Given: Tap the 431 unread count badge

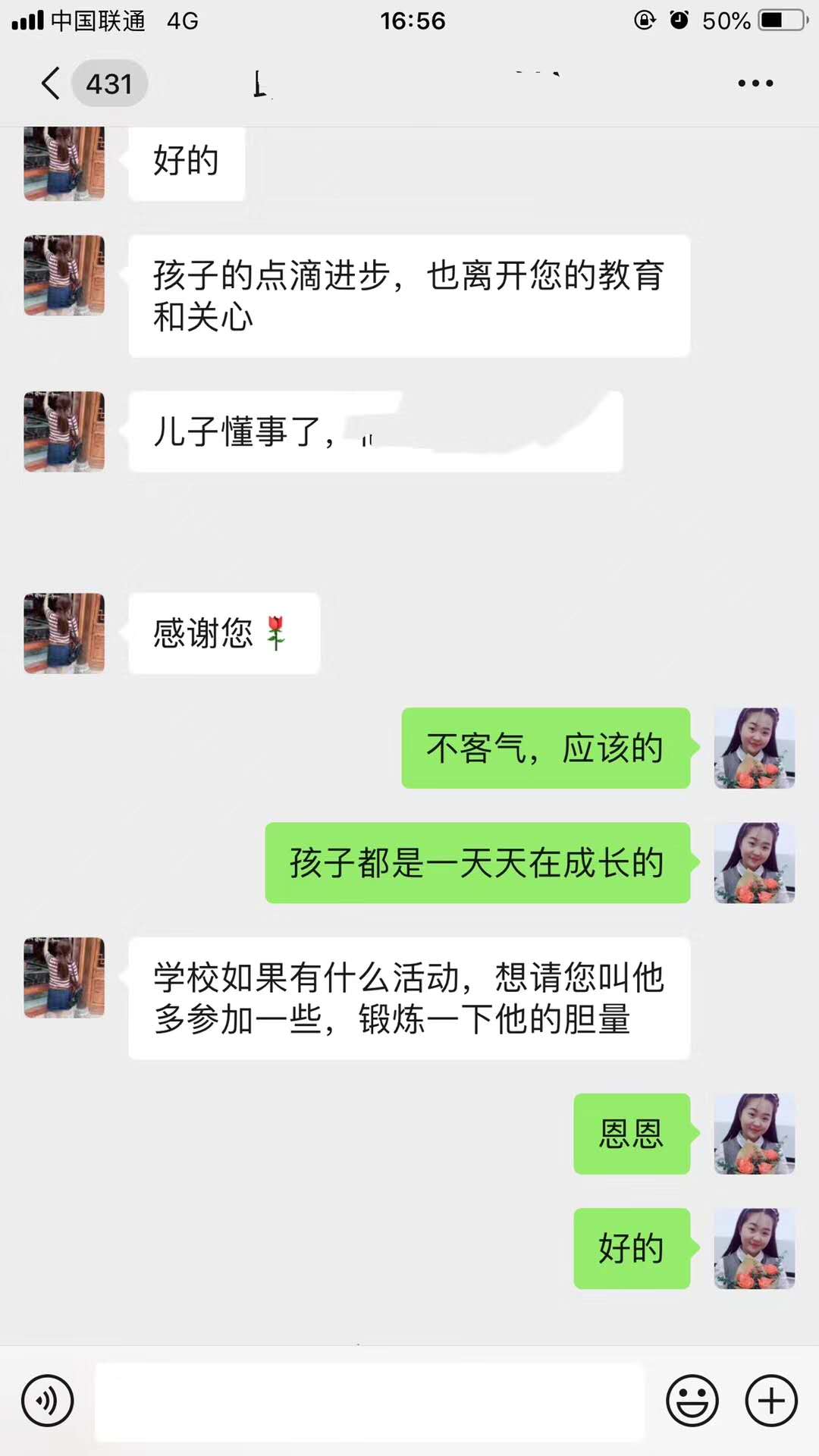Looking at the screenshot, I should (110, 83).
